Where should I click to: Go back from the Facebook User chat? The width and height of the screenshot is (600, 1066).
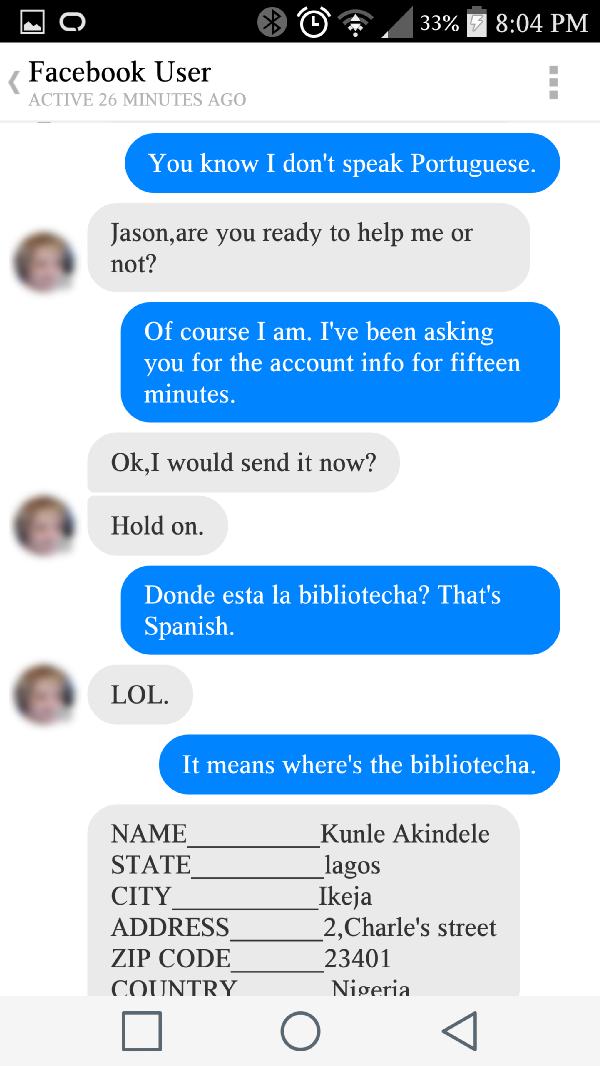[x=14, y=84]
